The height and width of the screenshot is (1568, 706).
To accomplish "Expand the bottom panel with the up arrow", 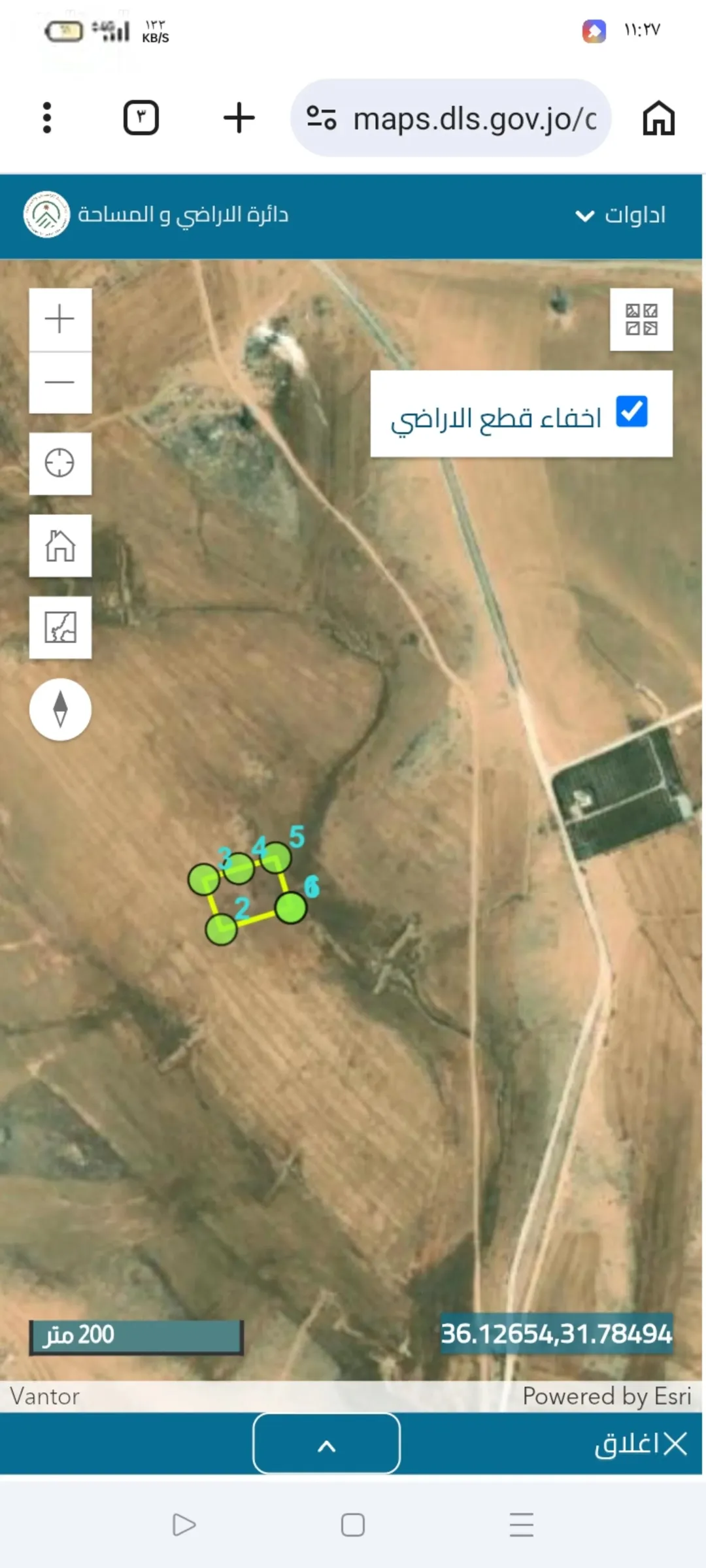I will click(327, 1444).
